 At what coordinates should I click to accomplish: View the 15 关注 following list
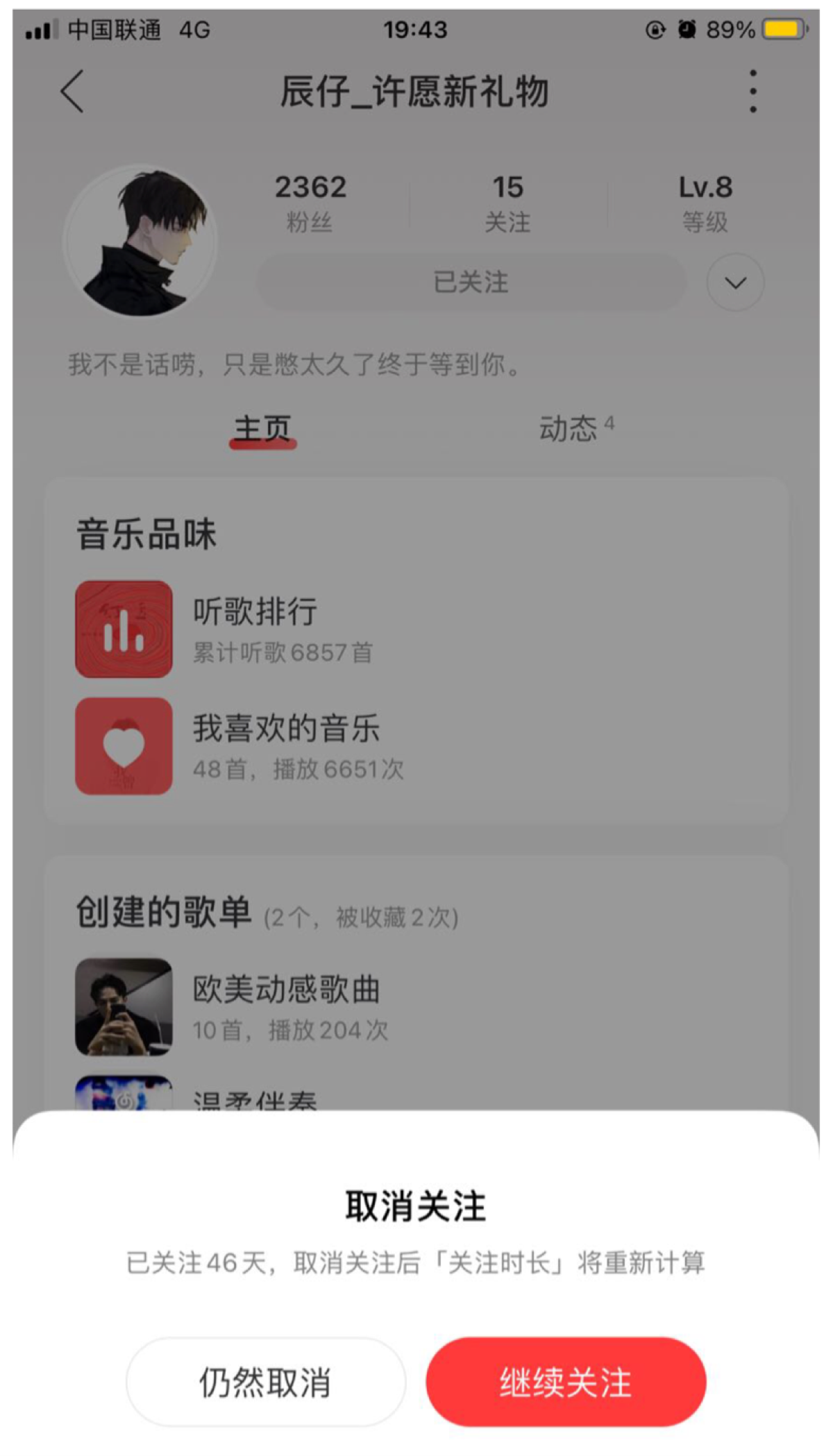[x=507, y=202]
